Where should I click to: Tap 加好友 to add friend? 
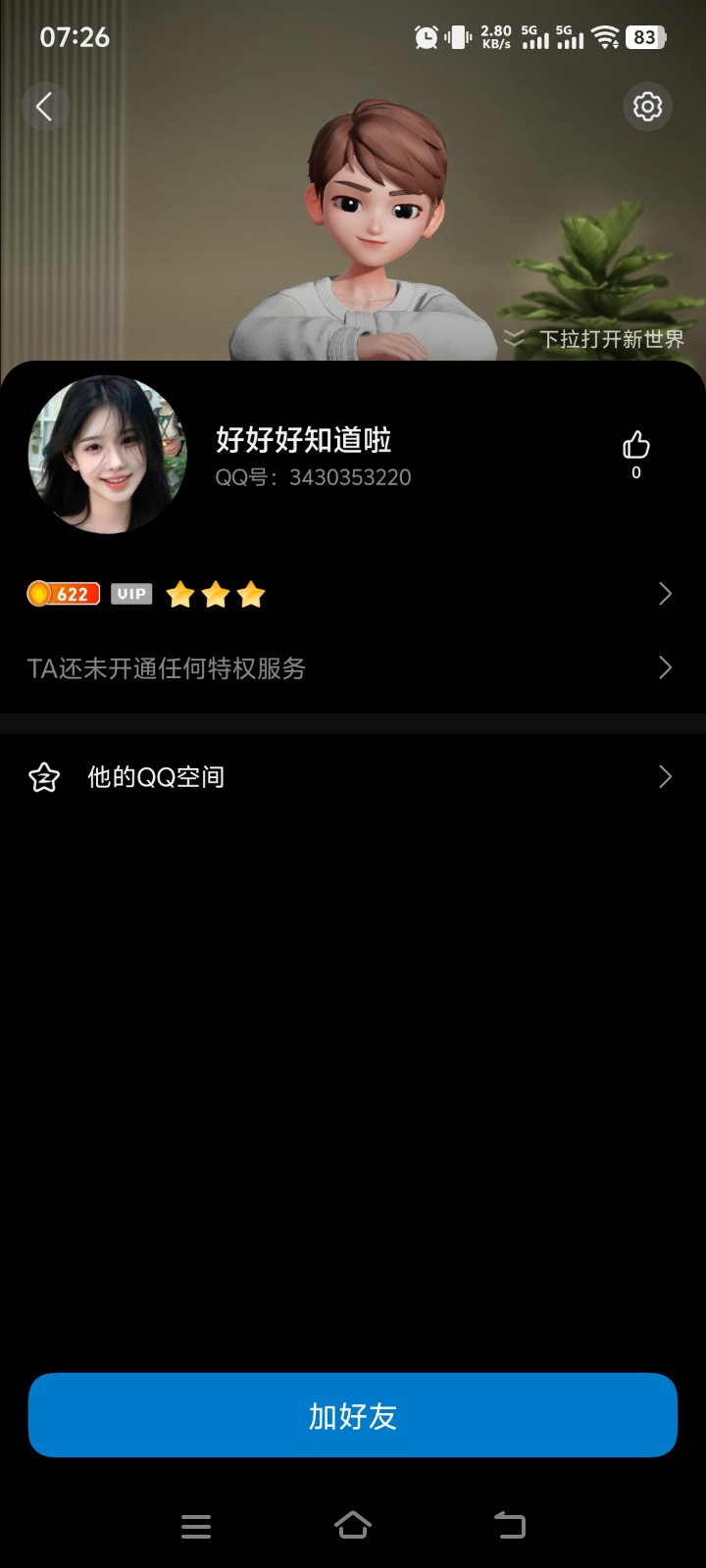[x=353, y=1415]
